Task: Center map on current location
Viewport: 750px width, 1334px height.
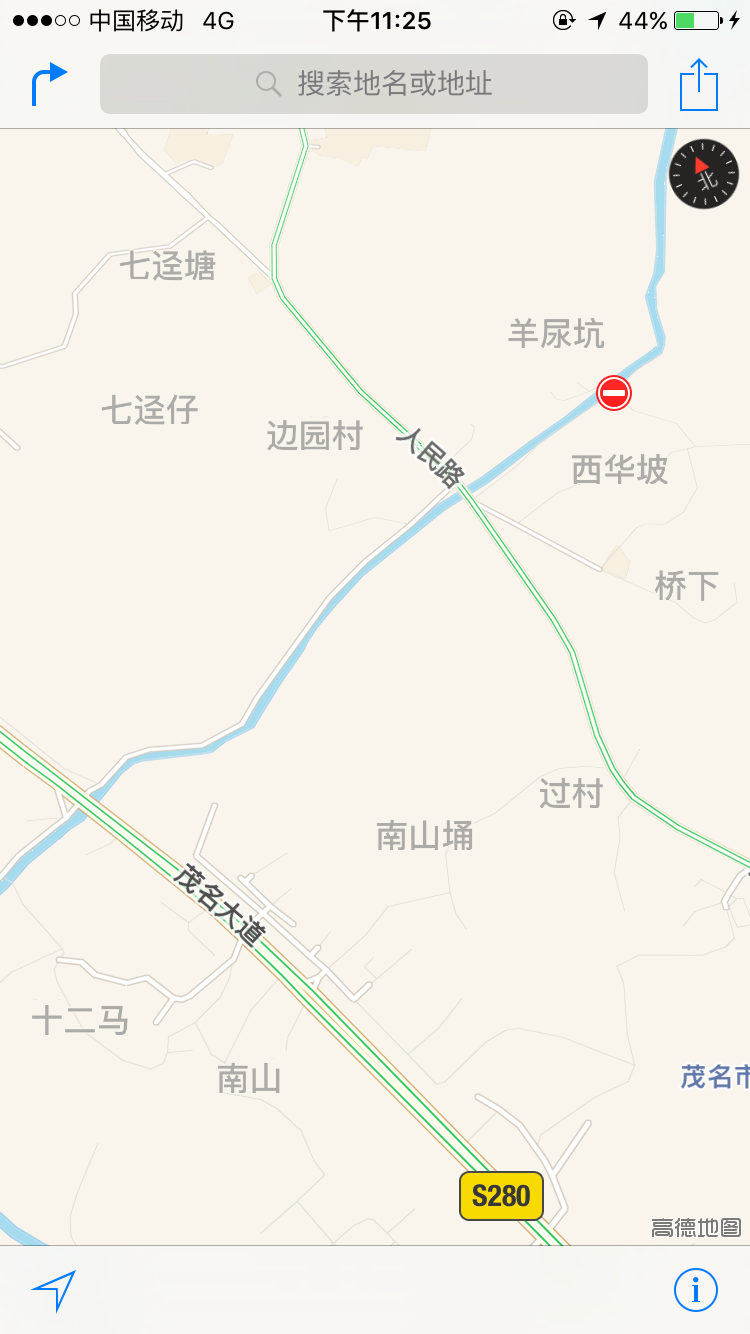Action: pos(53,1290)
